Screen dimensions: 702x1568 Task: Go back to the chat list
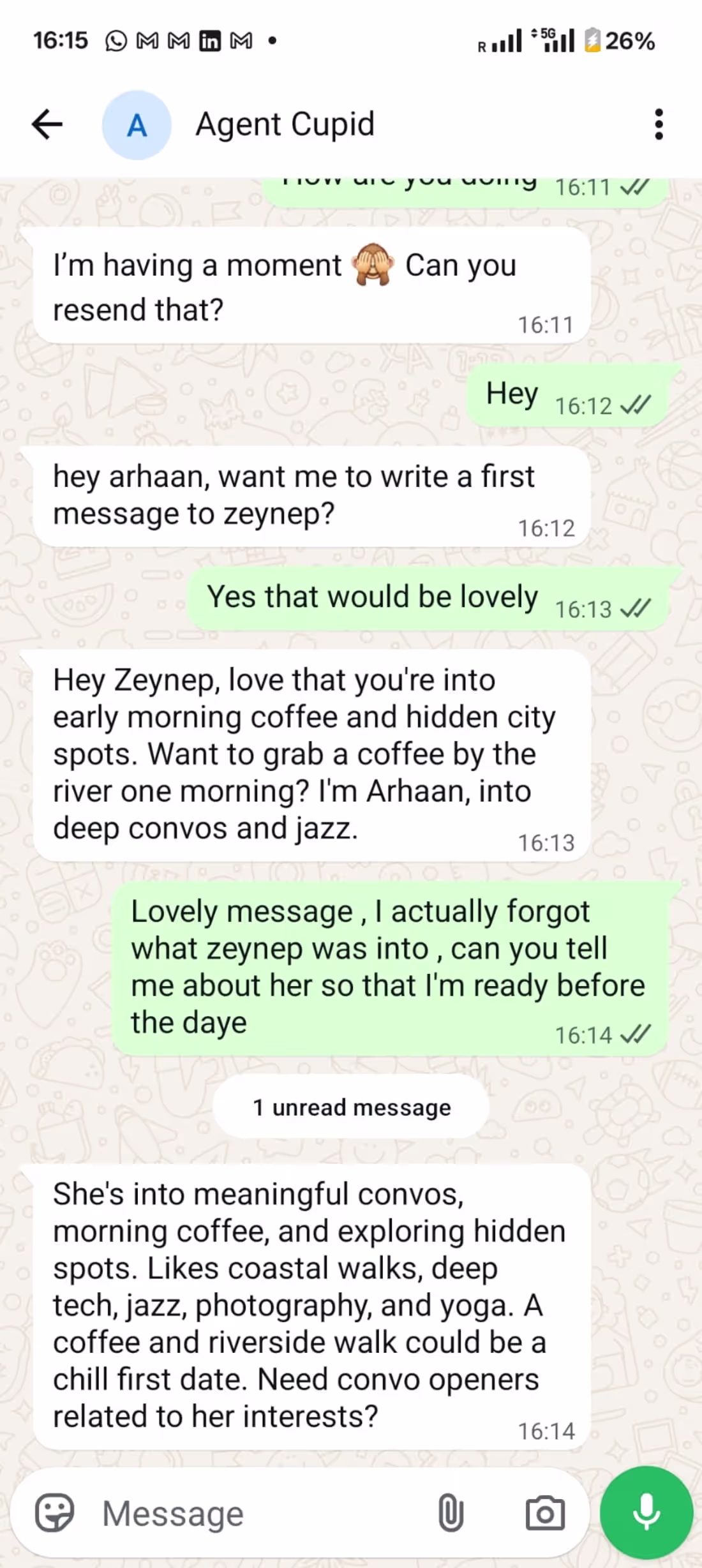pos(47,124)
